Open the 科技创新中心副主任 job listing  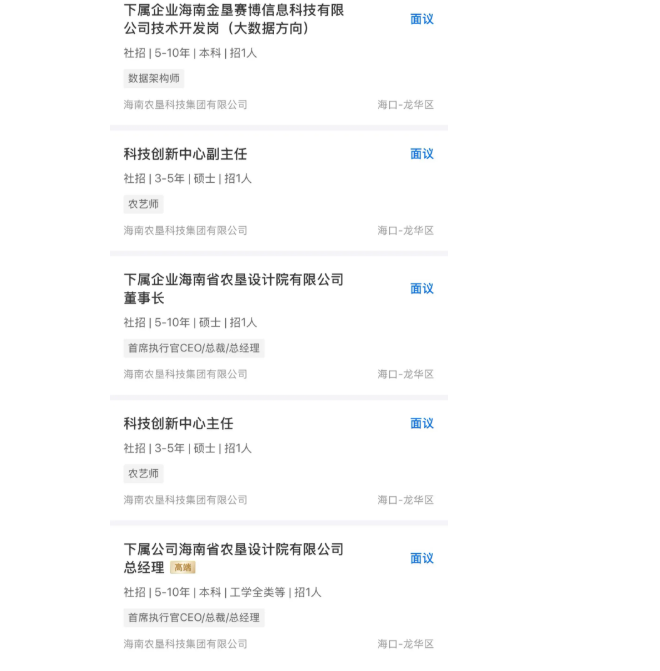click(x=185, y=154)
